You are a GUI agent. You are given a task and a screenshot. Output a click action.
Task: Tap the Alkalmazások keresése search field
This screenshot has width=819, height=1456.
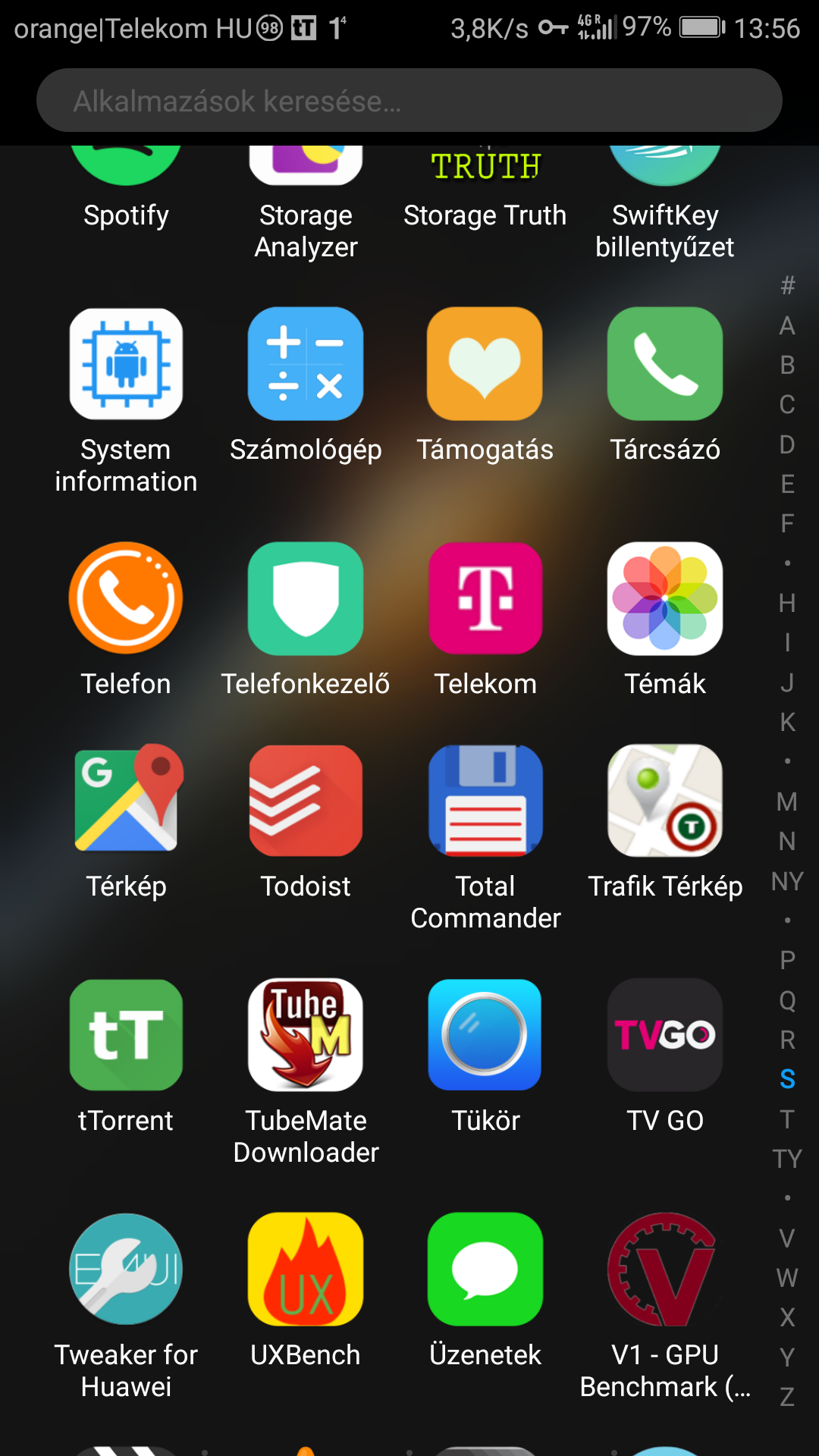409,100
